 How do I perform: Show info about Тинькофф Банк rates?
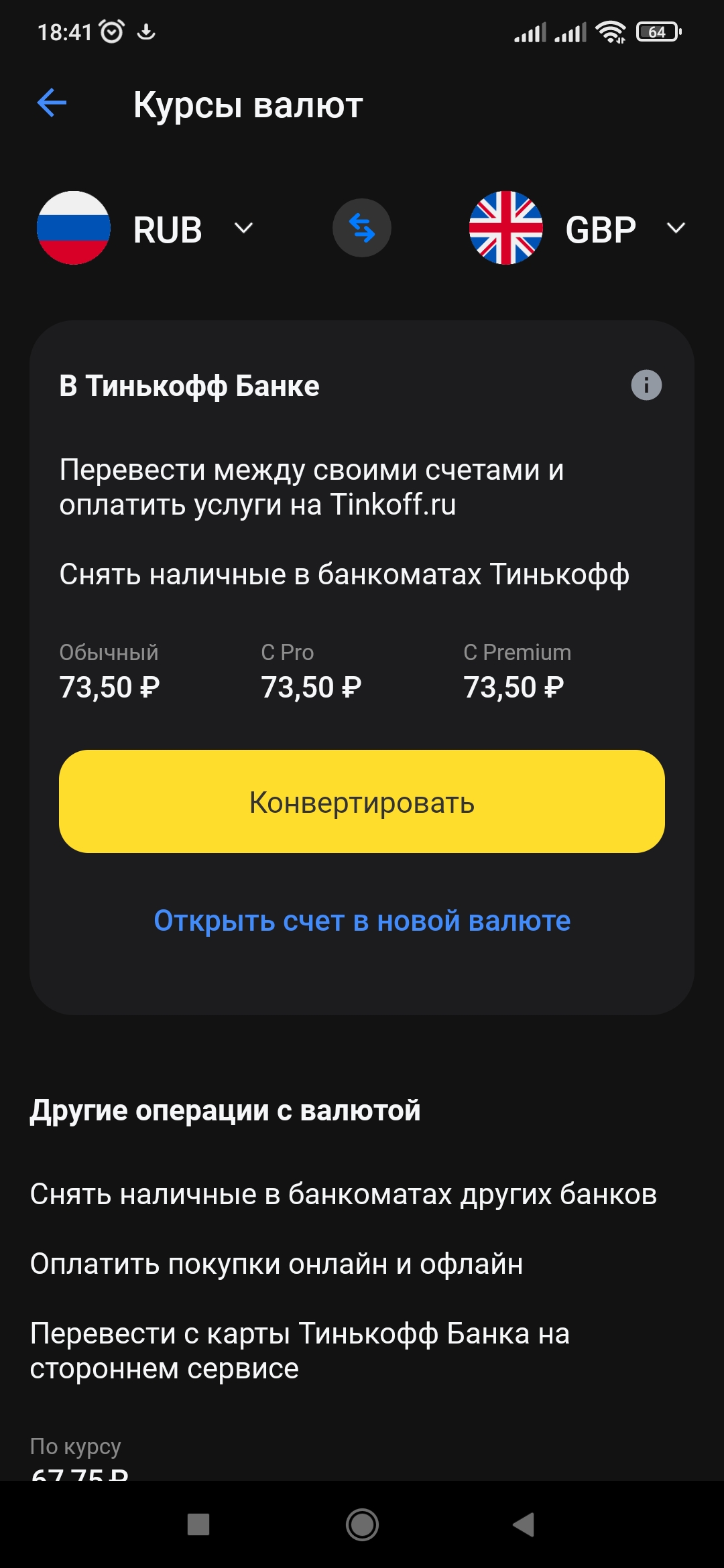click(646, 385)
